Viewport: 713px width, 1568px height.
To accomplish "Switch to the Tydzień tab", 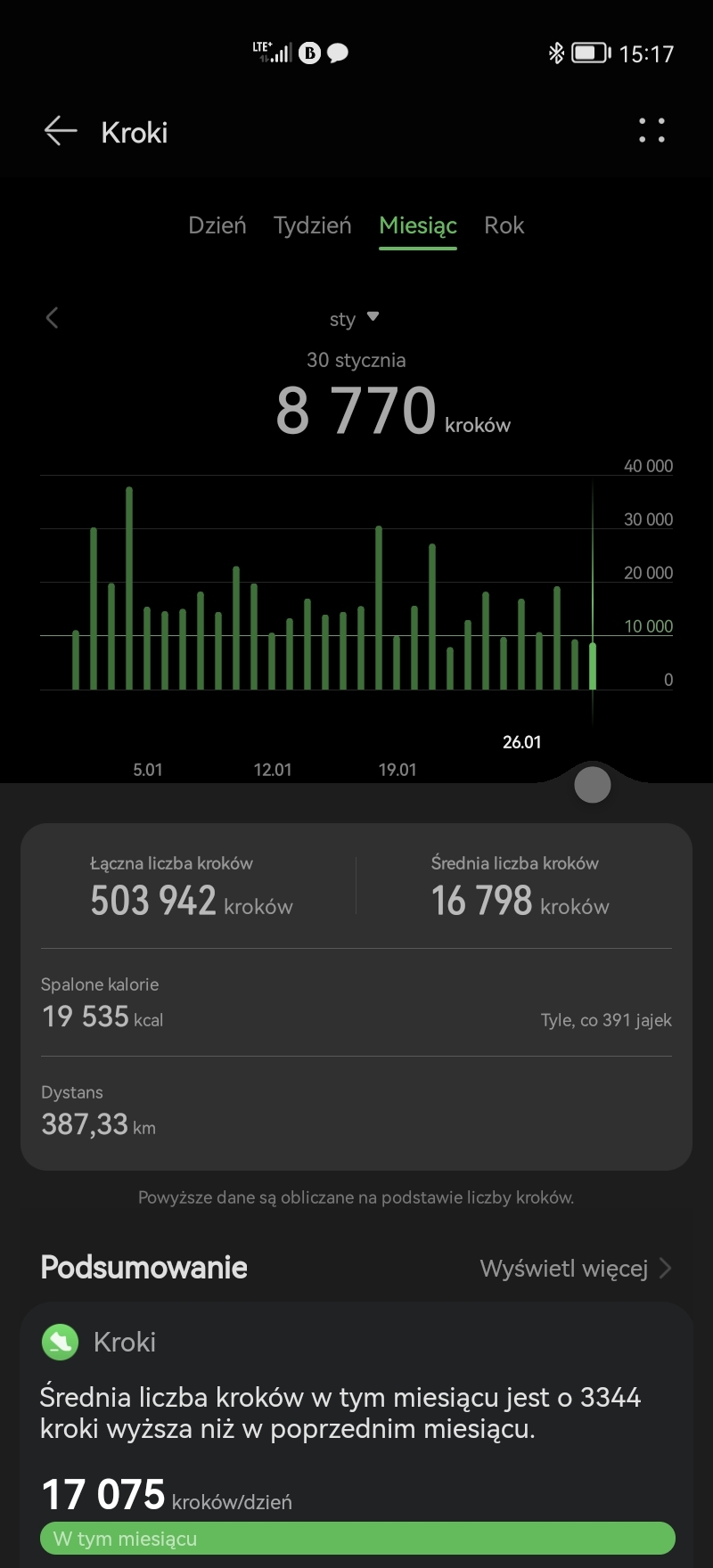I will [312, 225].
